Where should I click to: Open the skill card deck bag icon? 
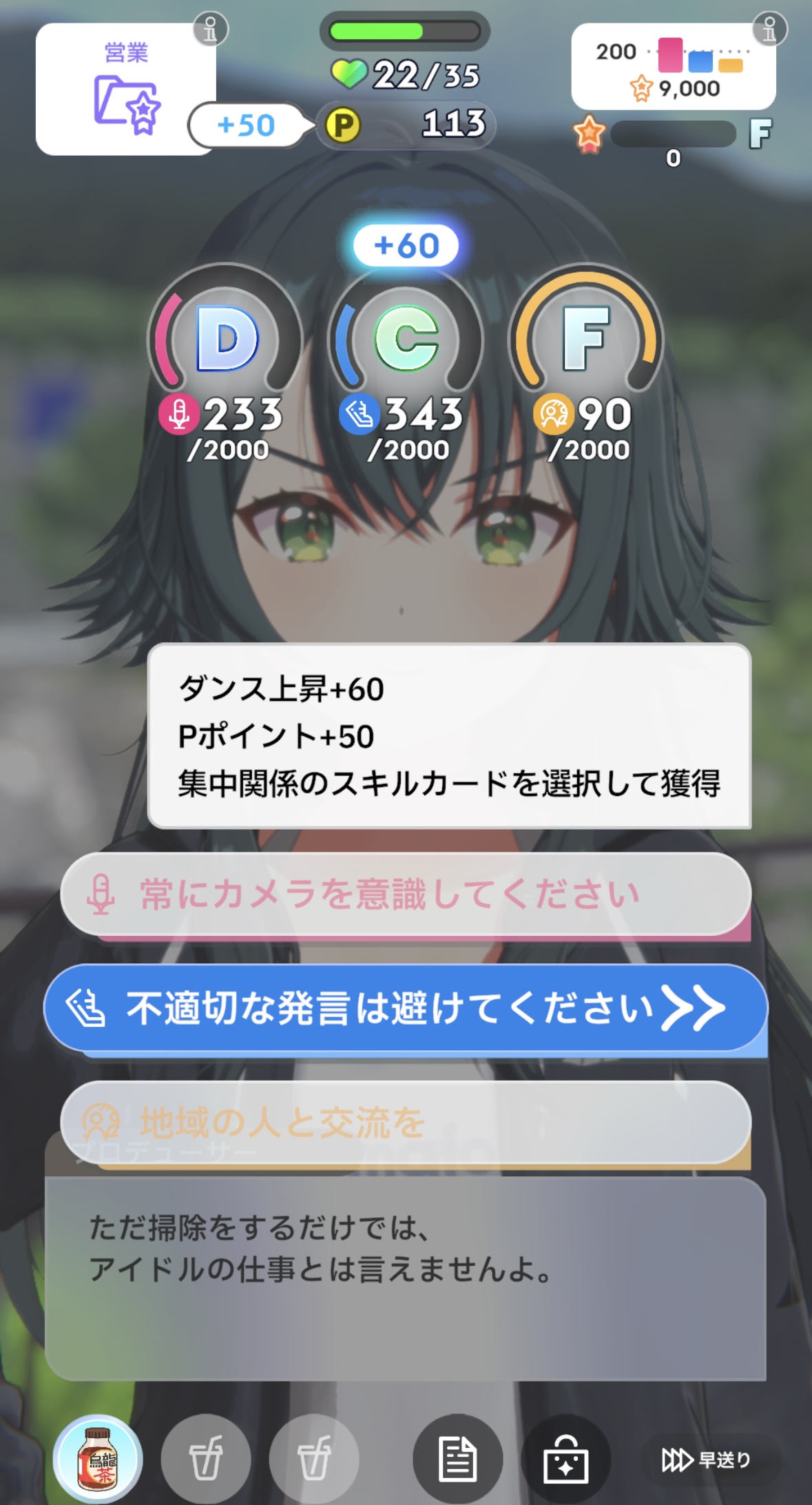[x=565, y=1458]
